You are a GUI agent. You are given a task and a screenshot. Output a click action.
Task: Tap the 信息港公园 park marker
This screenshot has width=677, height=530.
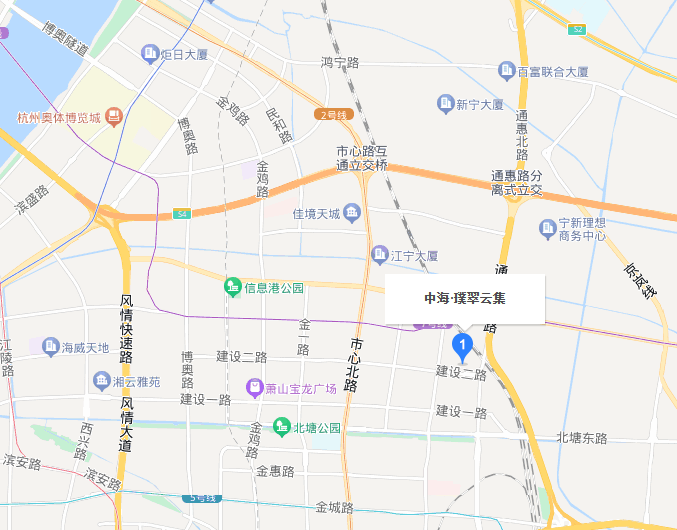pos(233,287)
